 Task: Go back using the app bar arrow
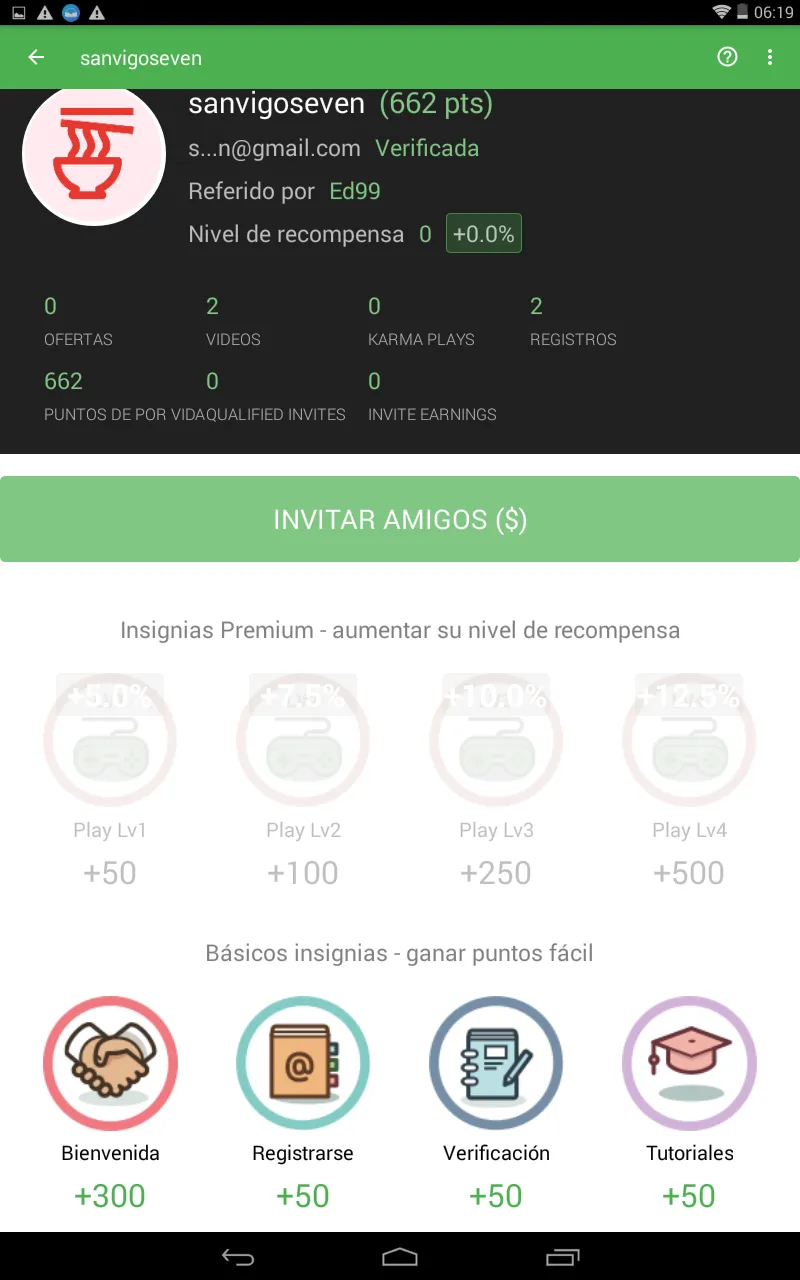tap(37, 57)
